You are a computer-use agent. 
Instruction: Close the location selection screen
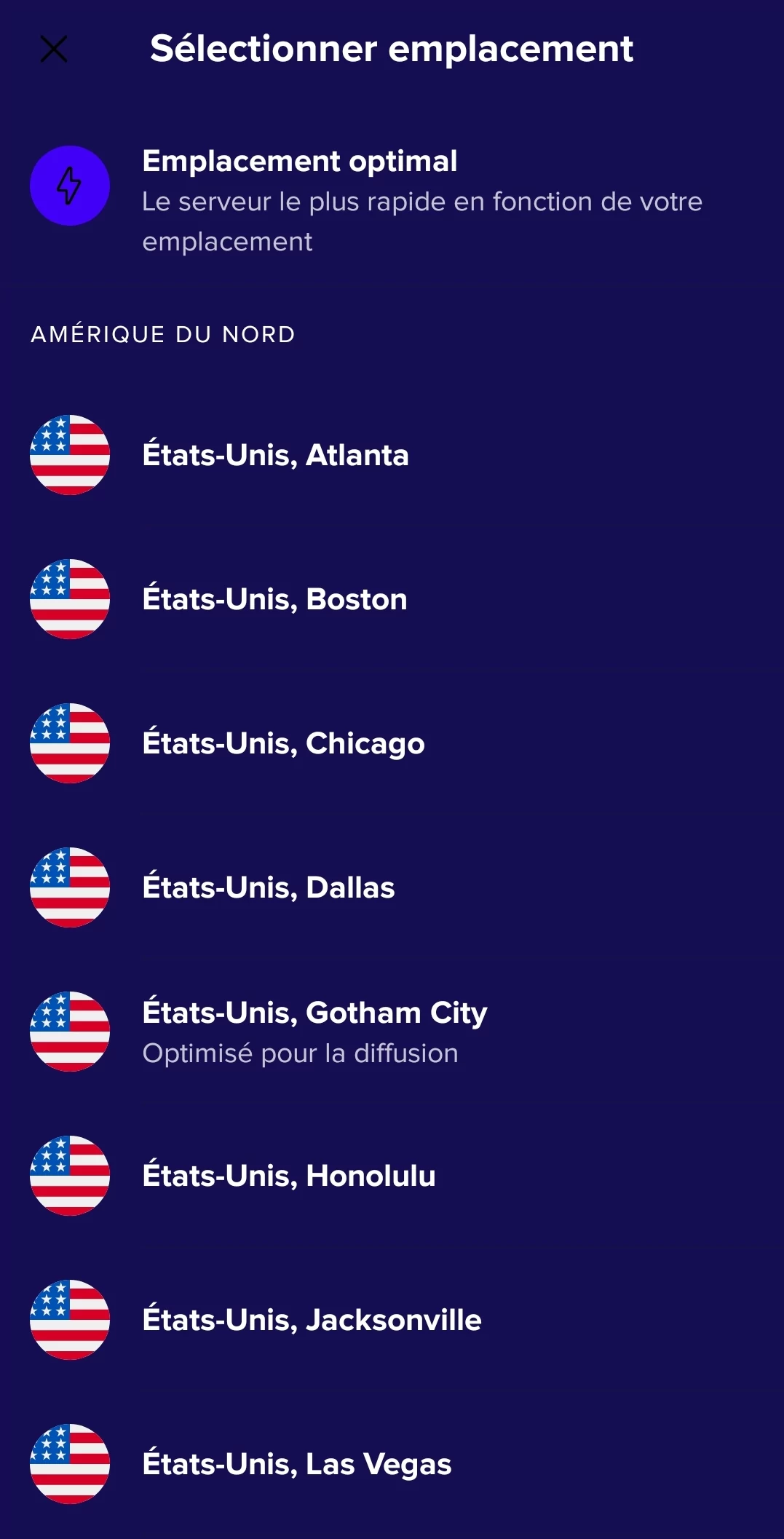54,50
